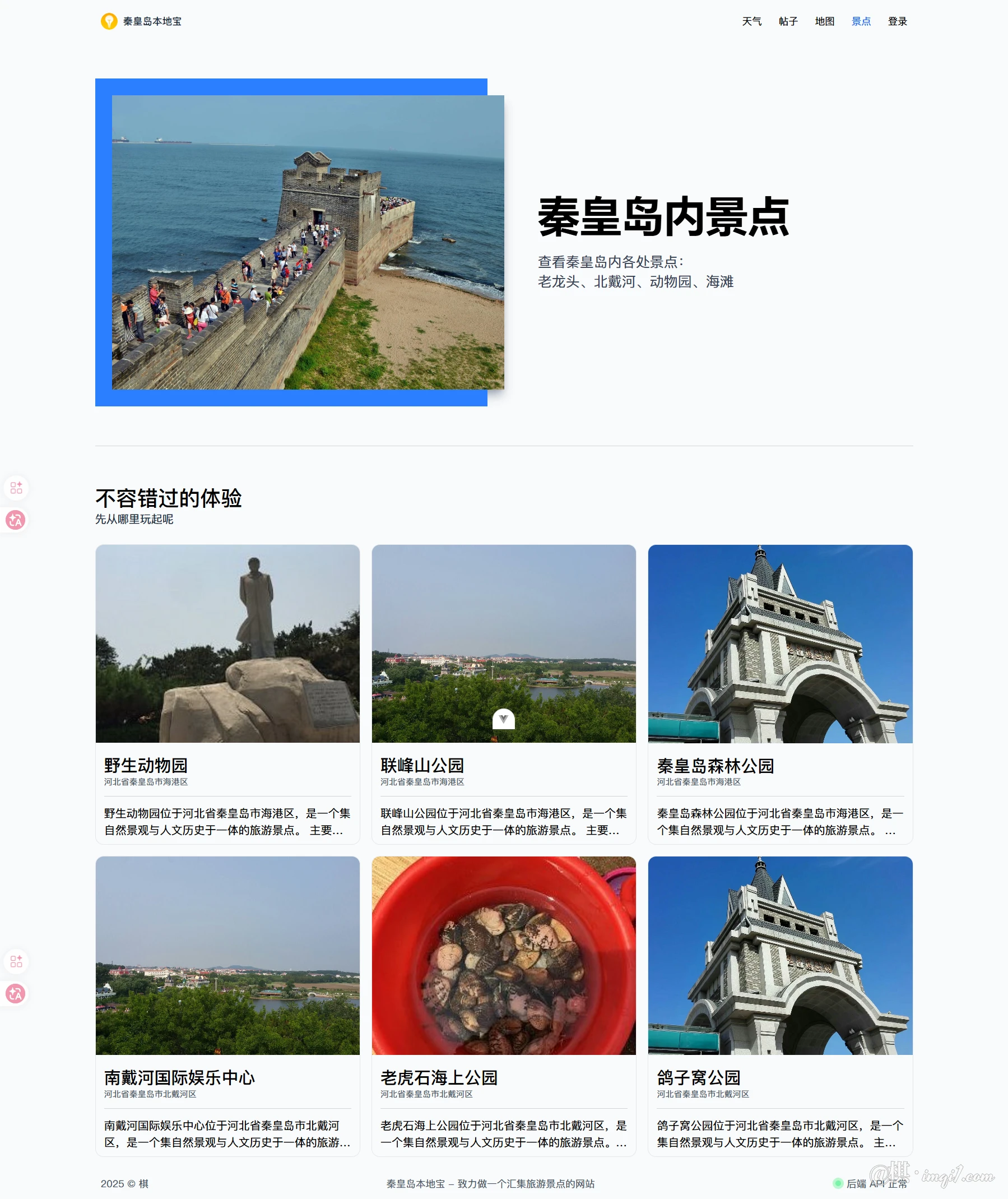Open the 地图 page from the navigation

click(x=825, y=21)
